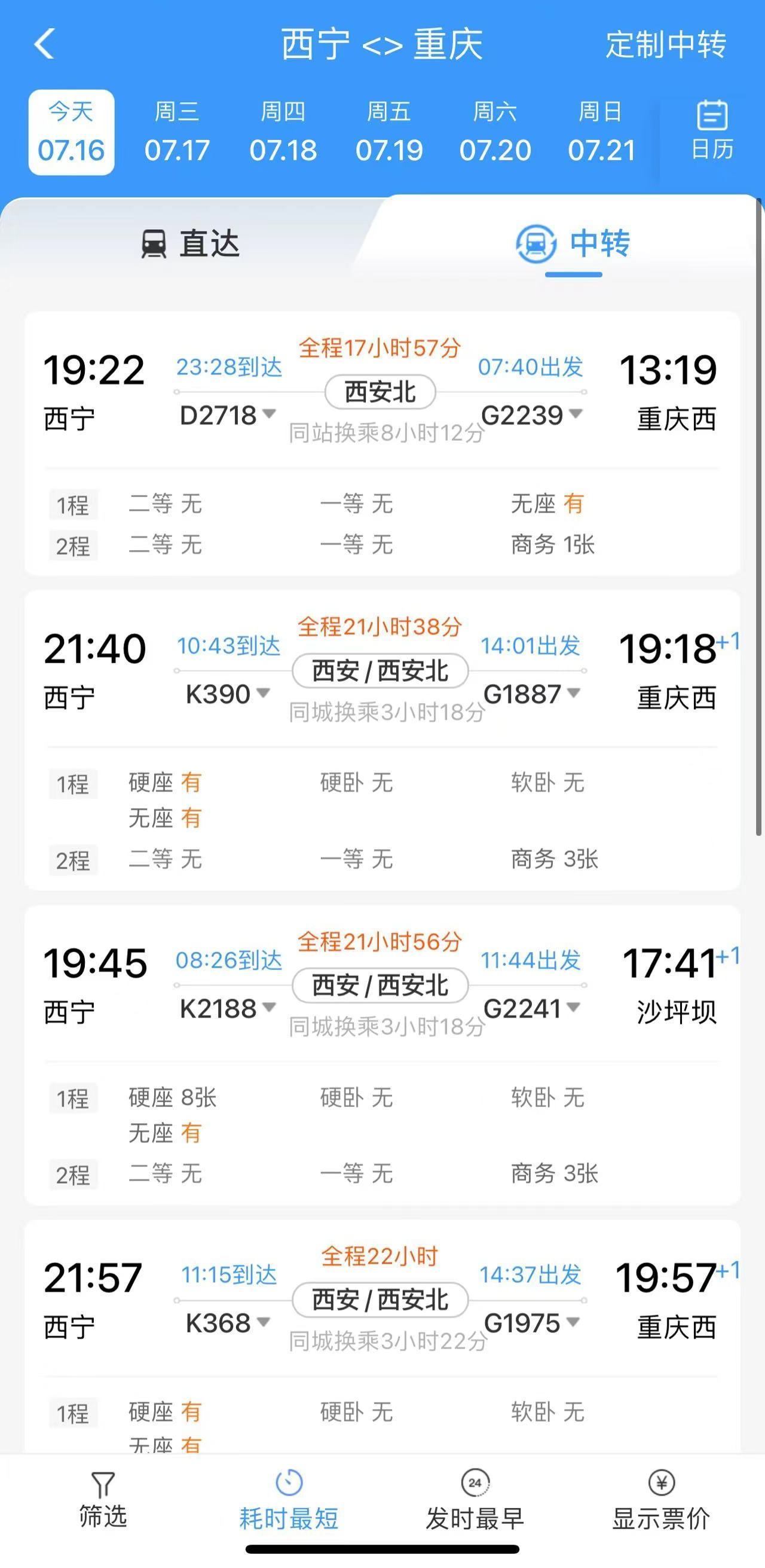Sort by 发时最早 earliest departure
Image resolution: width=765 pixels, height=1568 pixels.
[x=475, y=1501]
